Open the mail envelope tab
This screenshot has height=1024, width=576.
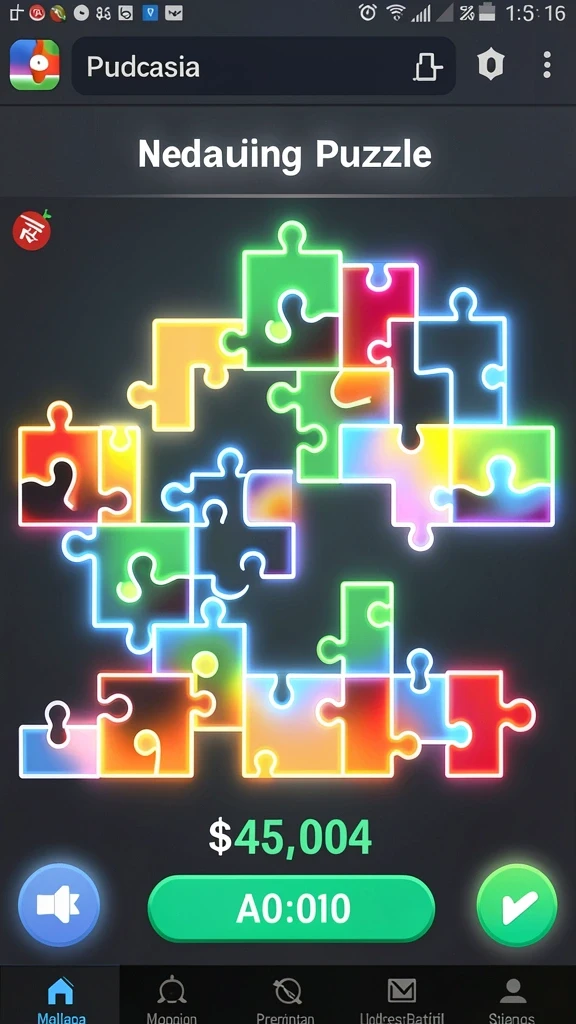pyautogui.click(x=402, y=998)
